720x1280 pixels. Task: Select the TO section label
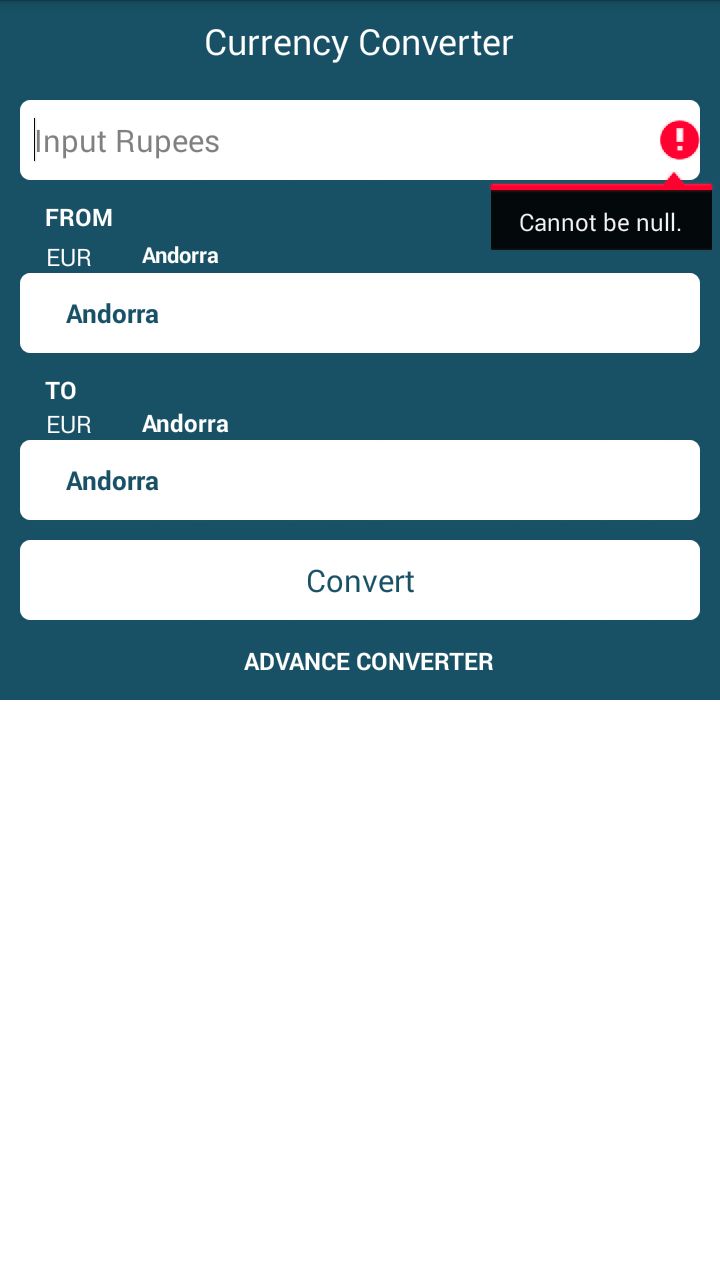point(61,391)
